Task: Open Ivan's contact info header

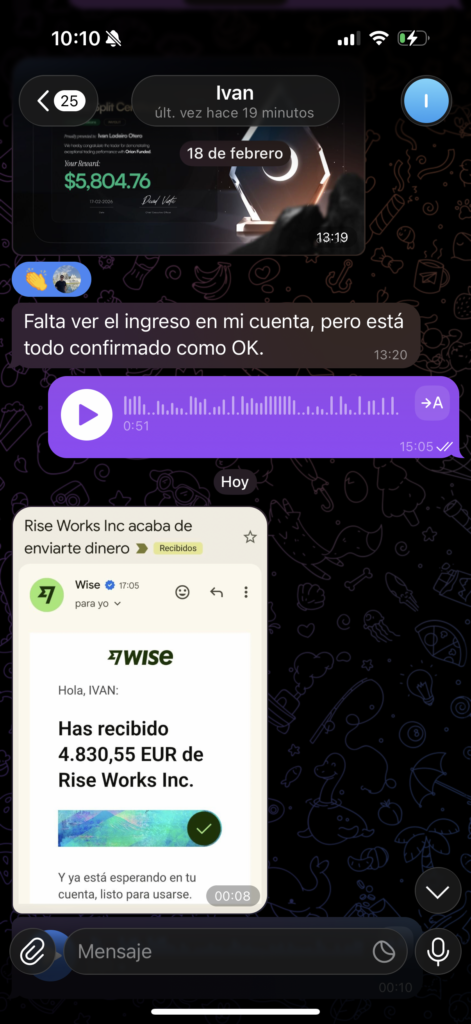Action: [x=235, y=101]
